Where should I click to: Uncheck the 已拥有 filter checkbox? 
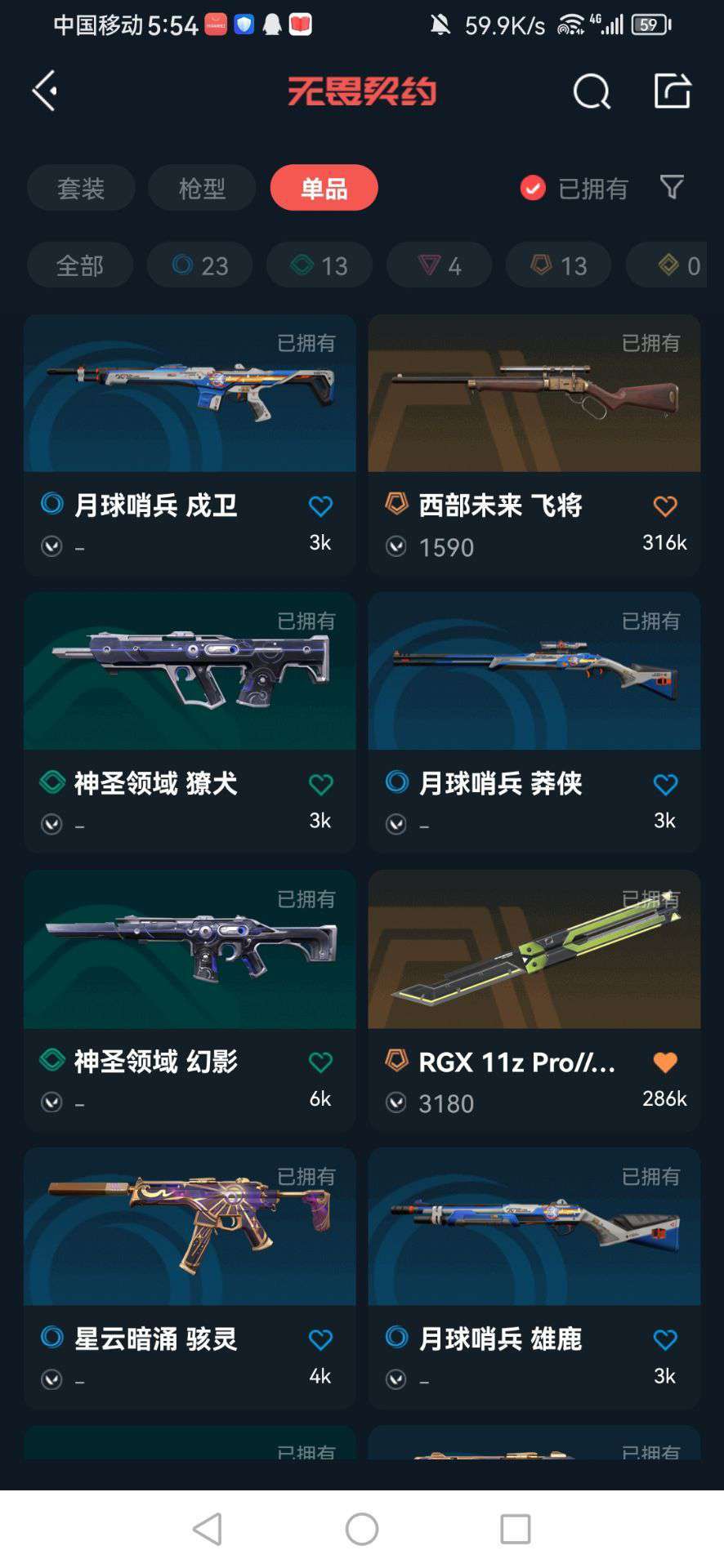click(x=533, y=188)
